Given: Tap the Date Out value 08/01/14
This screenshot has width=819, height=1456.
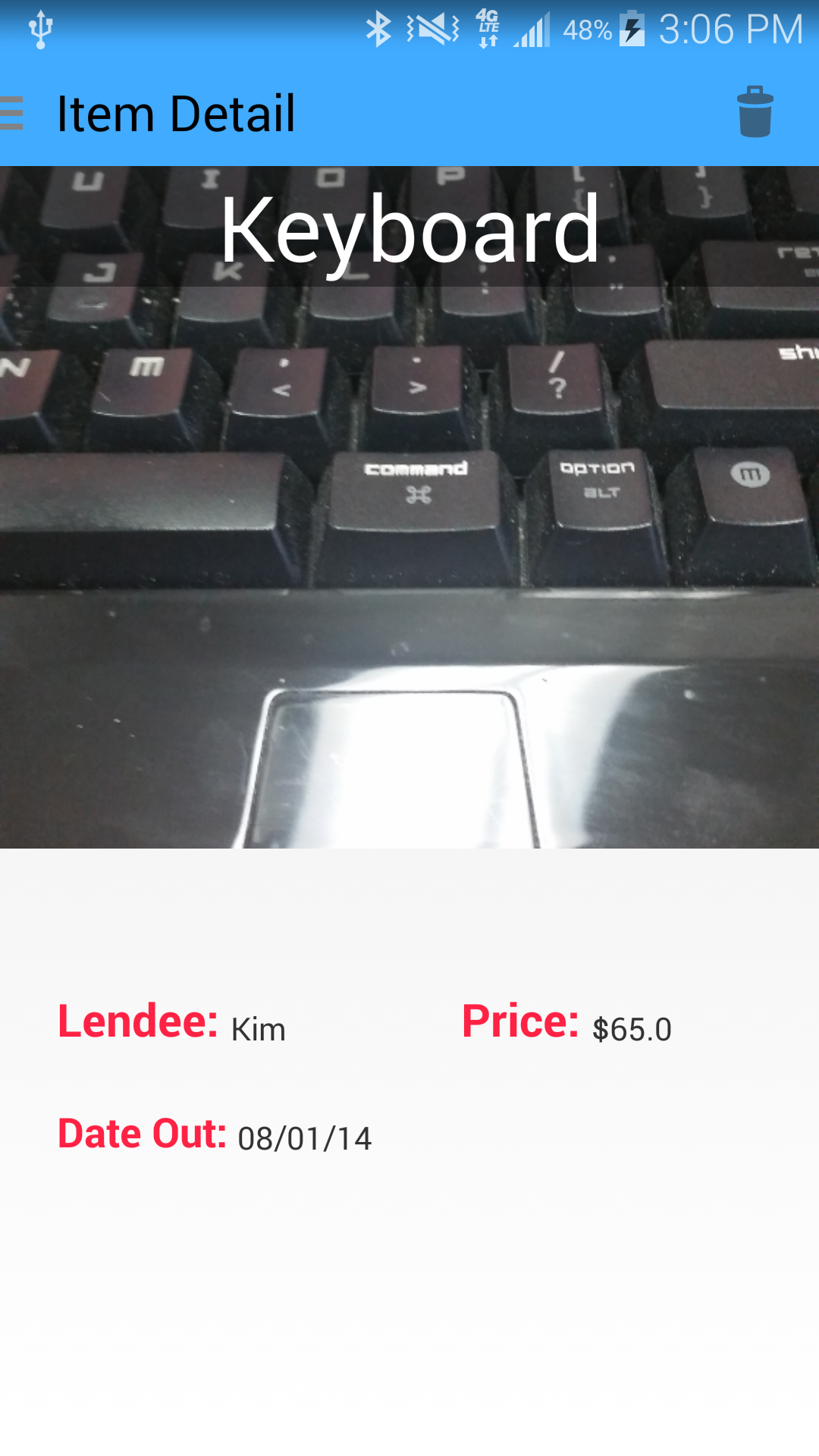Looking at the screenshot, I should point(303,1137).
